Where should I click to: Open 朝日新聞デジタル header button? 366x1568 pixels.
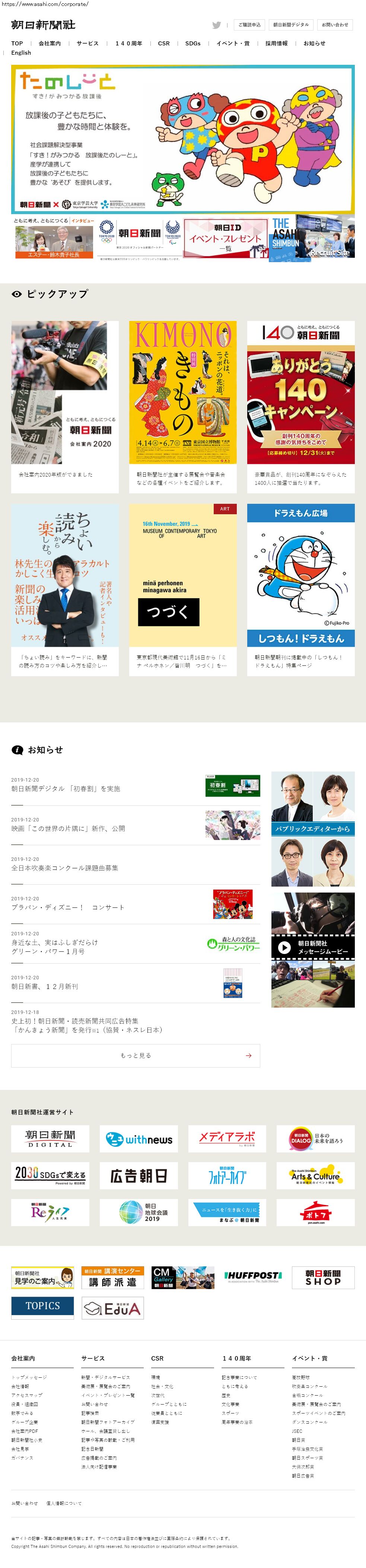[x=290, y=25]
